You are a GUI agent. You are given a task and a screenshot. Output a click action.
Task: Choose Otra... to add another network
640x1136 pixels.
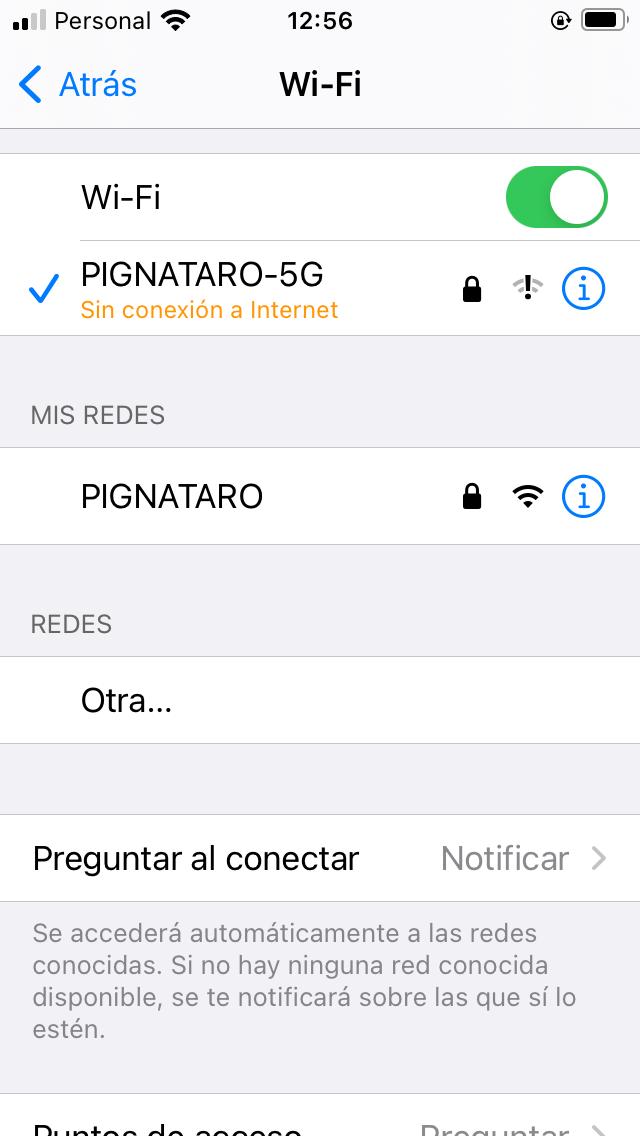tap(127, 701)
